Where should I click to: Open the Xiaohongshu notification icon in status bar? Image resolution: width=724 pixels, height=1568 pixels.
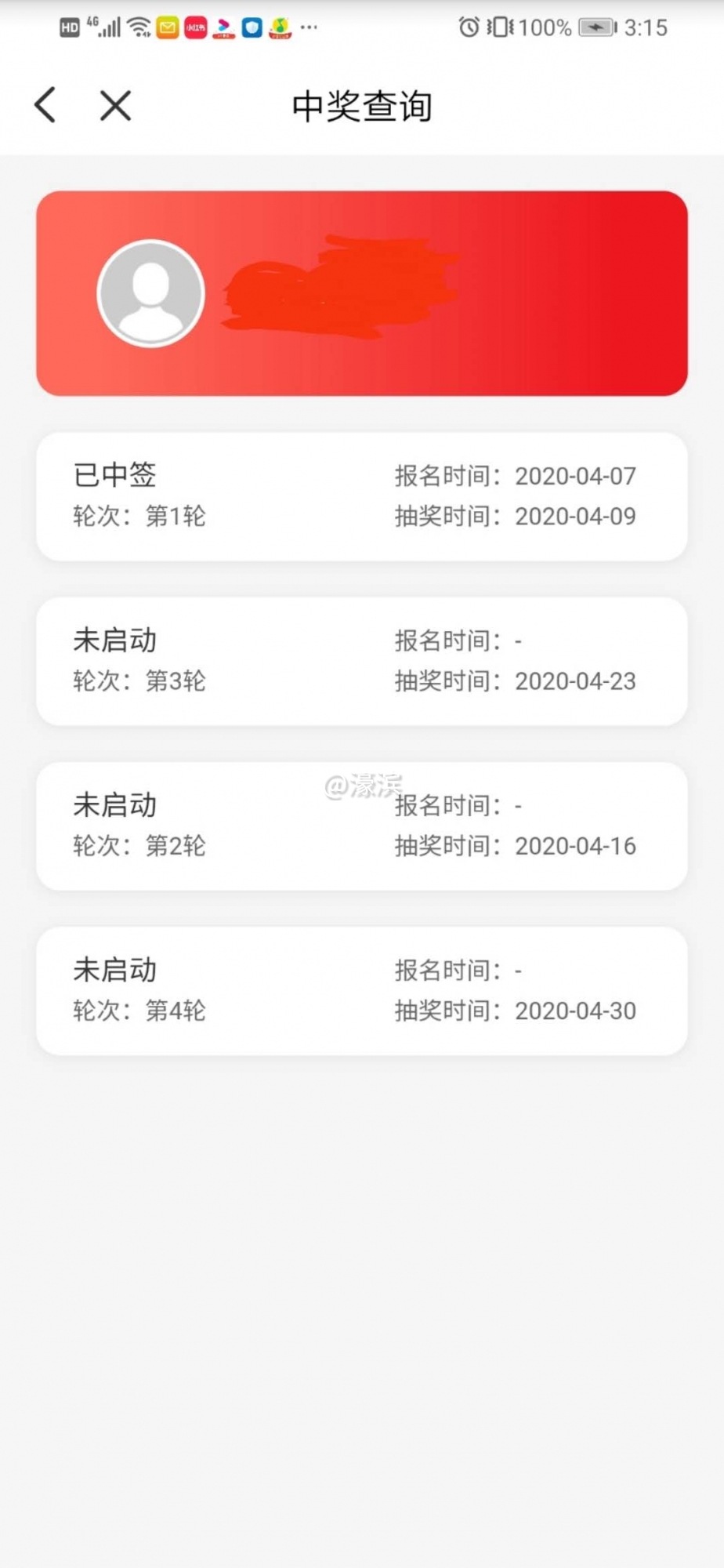(x=197, y=27)
